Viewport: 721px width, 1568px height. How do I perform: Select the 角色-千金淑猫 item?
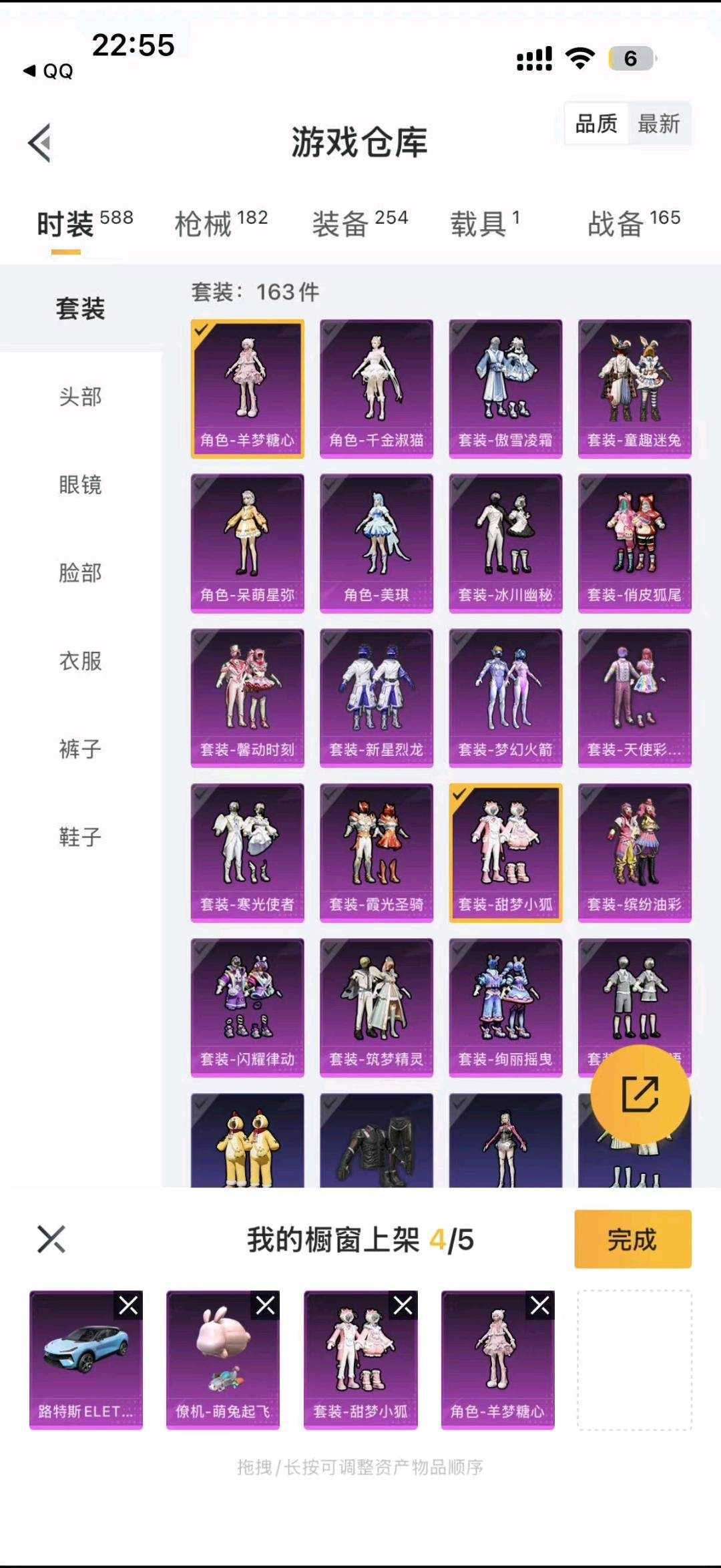[377, 389]
